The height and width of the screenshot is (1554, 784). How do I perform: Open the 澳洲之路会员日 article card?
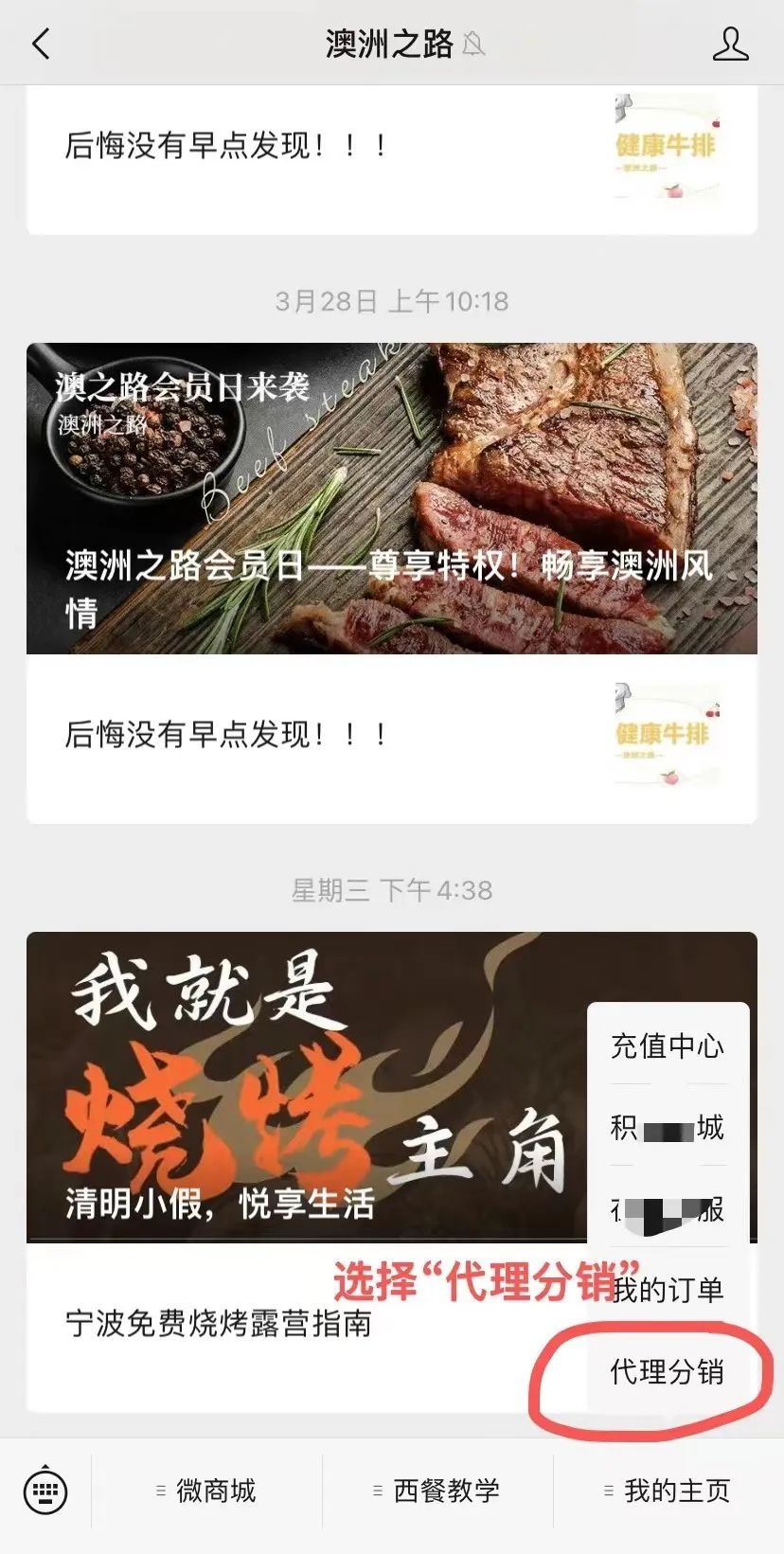[392, 499]
